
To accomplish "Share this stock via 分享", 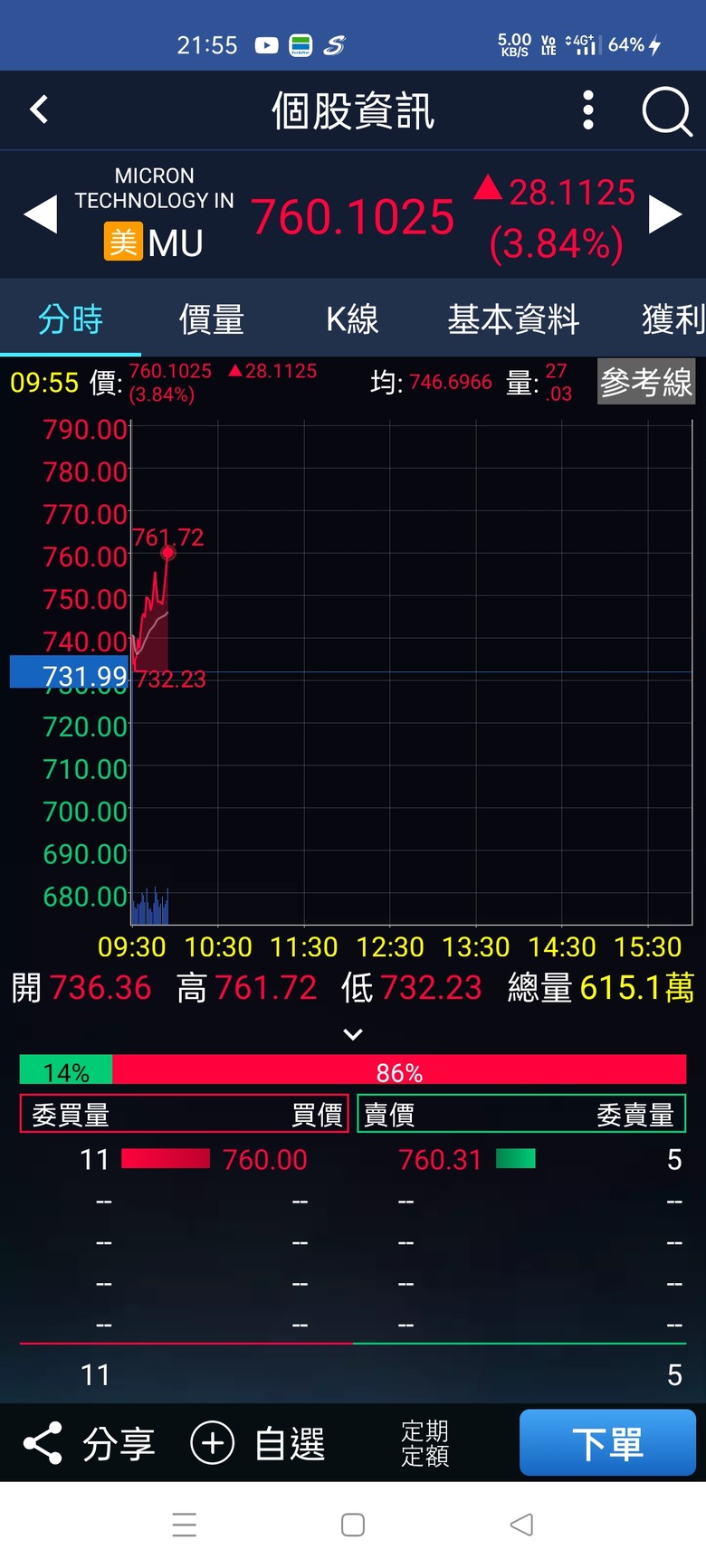I will (x=89, y=1443).
